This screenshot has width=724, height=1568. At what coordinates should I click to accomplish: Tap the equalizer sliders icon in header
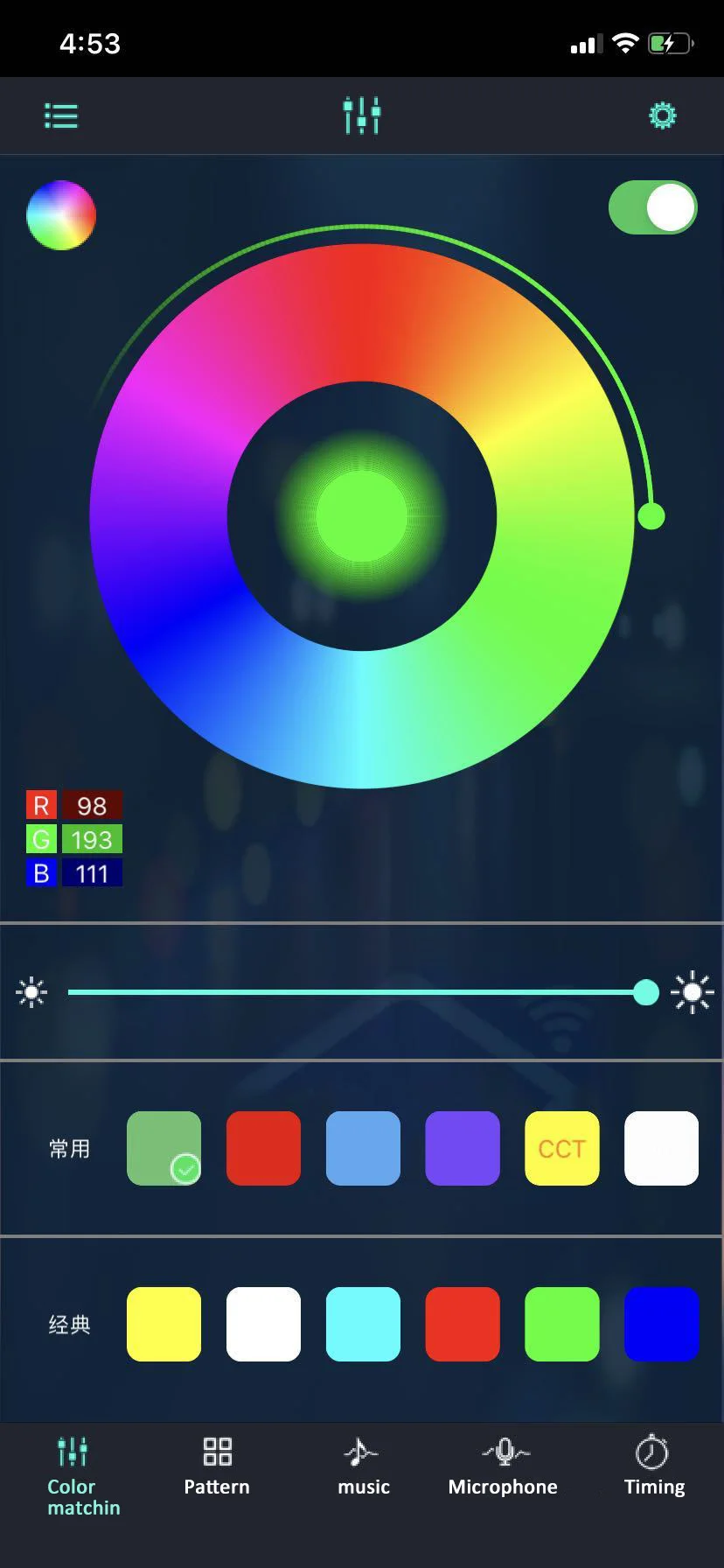[362, 115]
